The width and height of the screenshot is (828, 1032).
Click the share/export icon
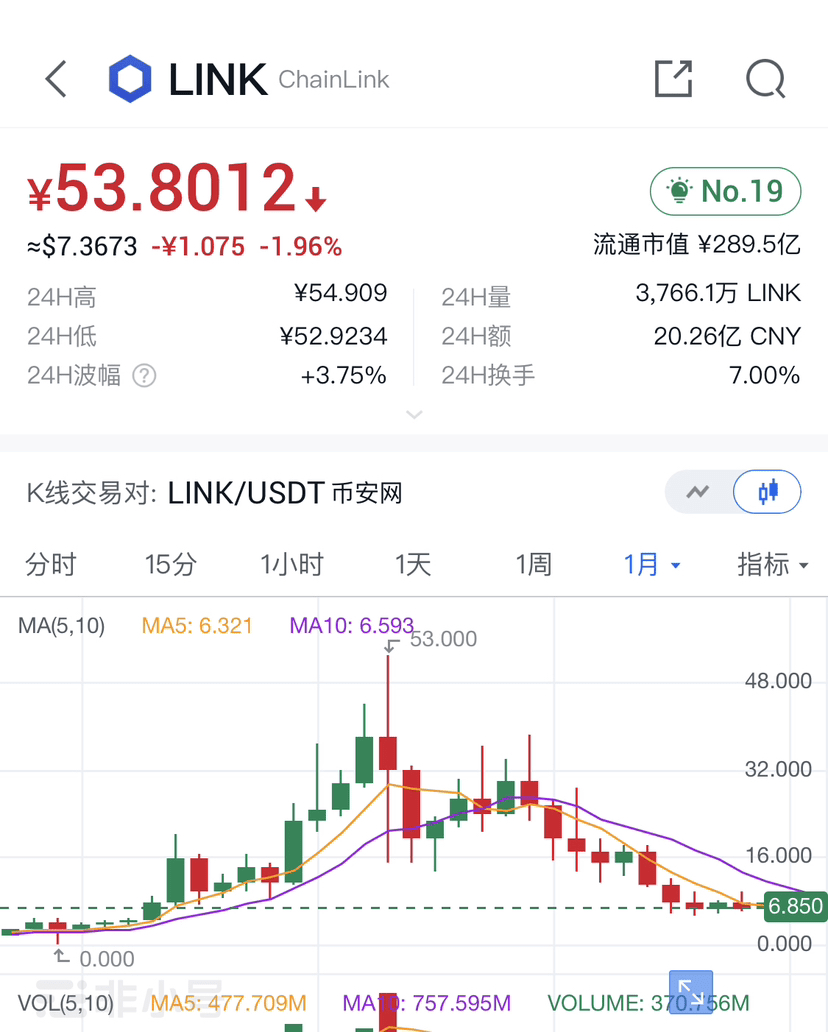pos(673,78)
